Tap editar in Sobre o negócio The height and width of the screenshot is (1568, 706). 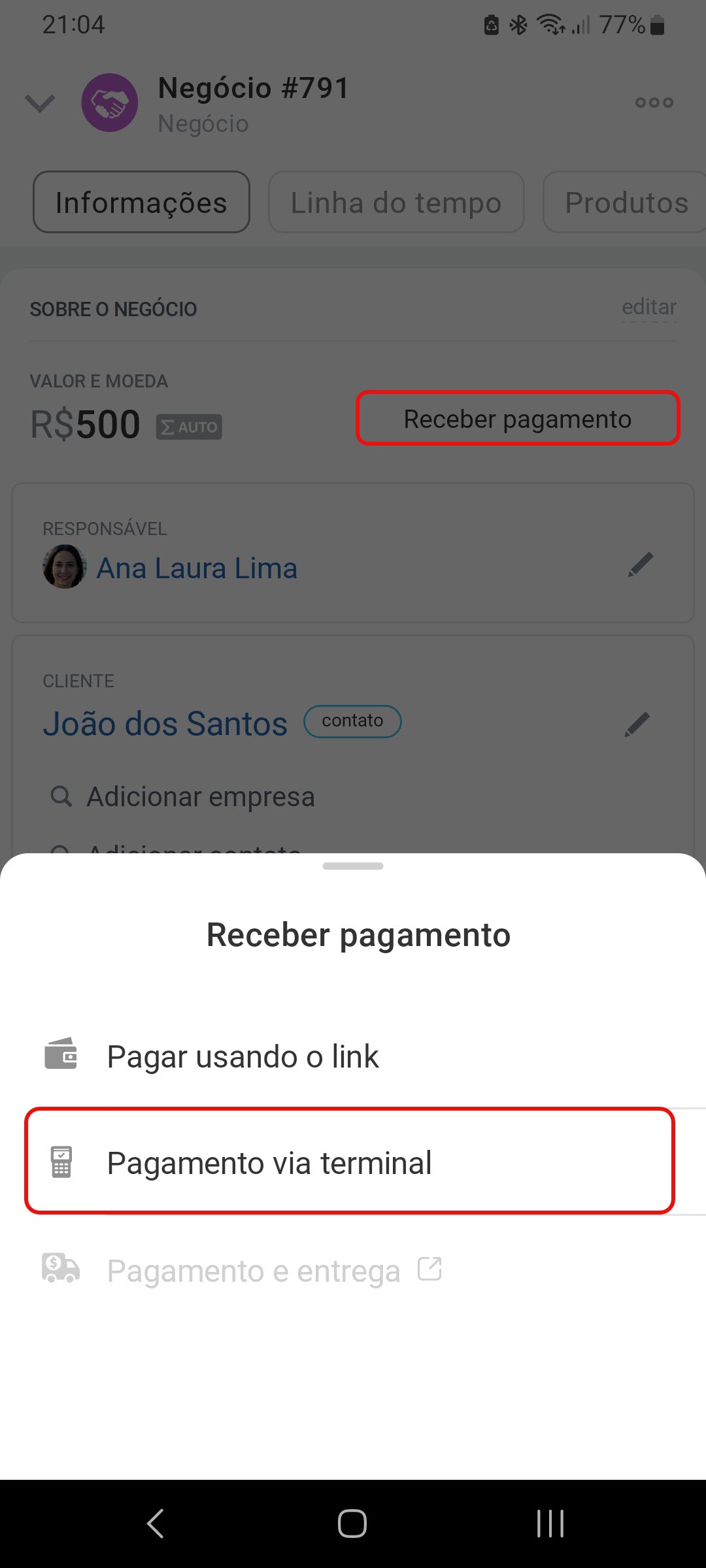click(648, 307)
